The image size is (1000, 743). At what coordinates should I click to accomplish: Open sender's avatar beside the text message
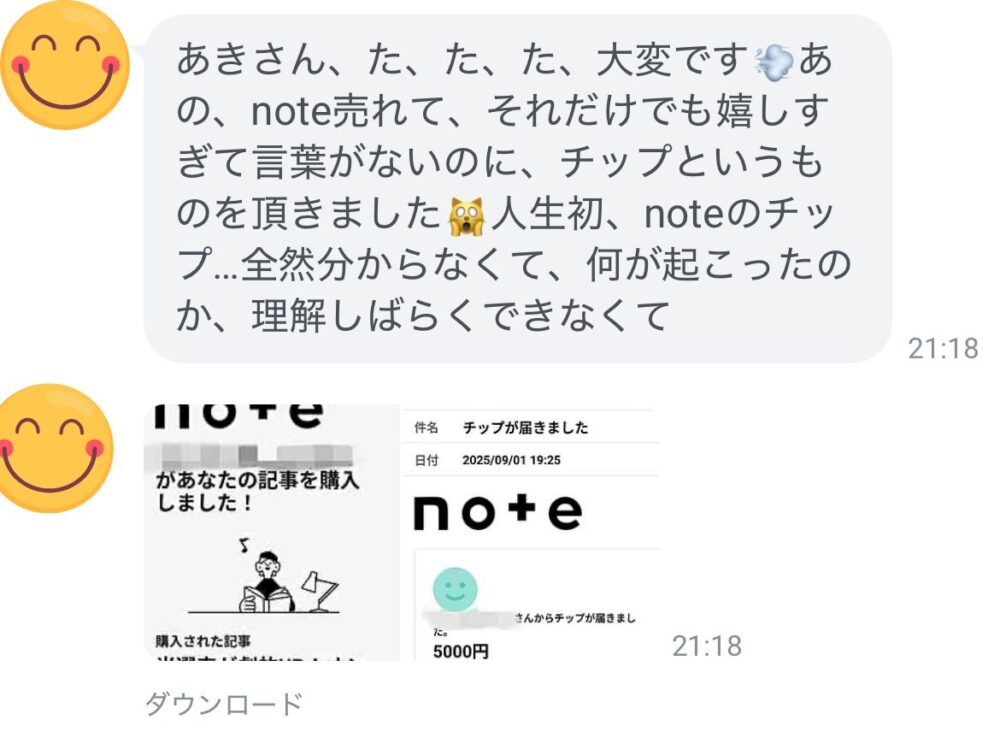(x=65, y=66)
